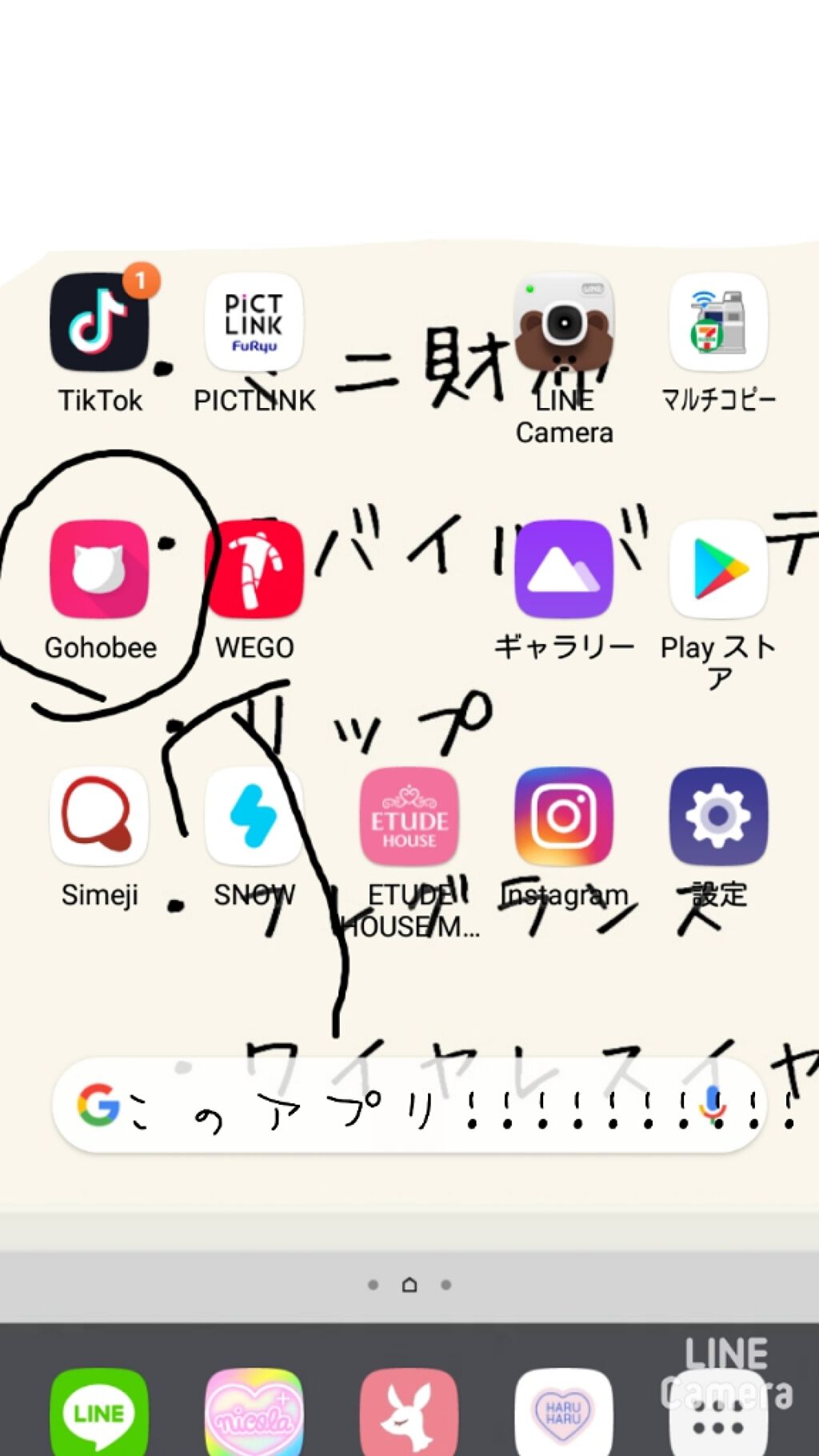
Task: Open the ギャラリー gallery app
Action: pos(564,570)
